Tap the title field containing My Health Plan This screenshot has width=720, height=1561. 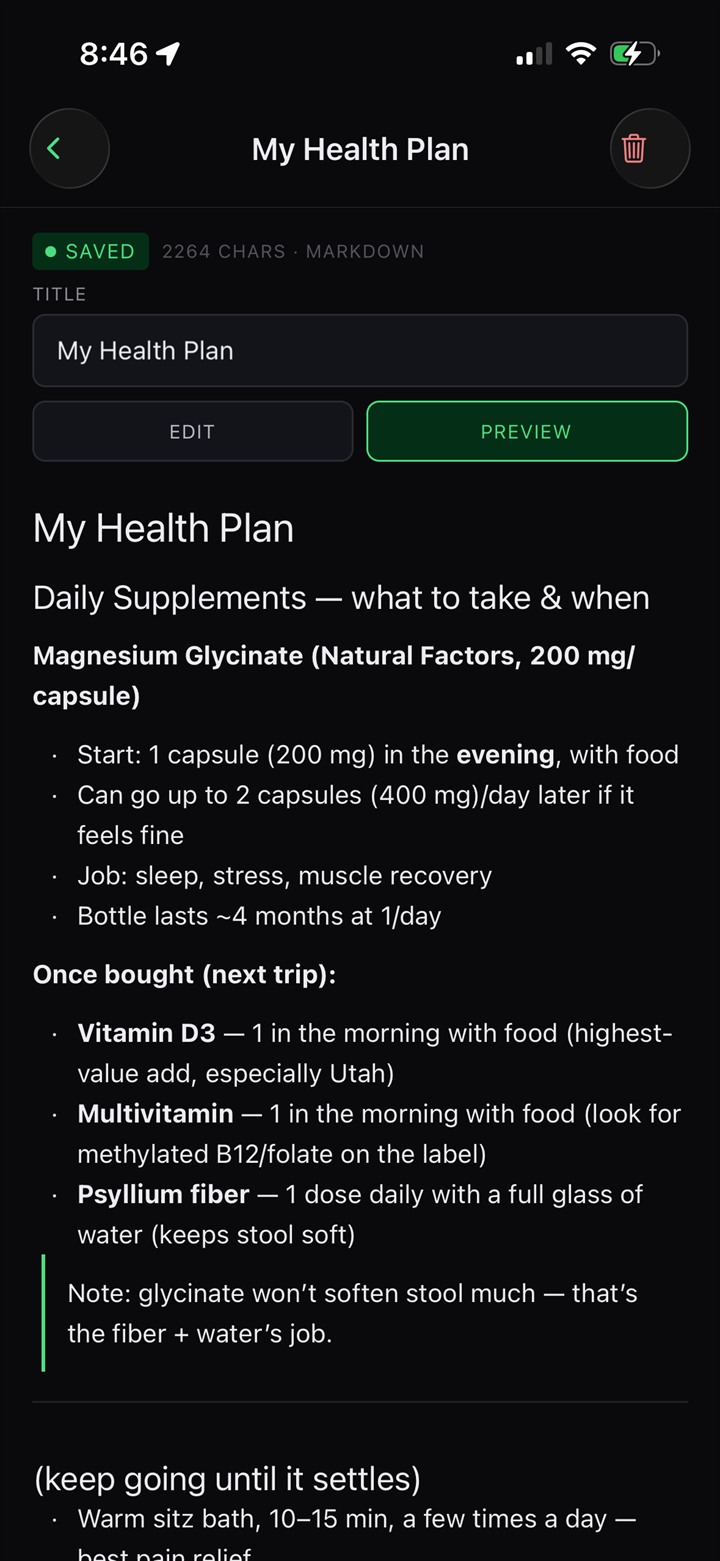pyautogui.click(x=360, y=351)
